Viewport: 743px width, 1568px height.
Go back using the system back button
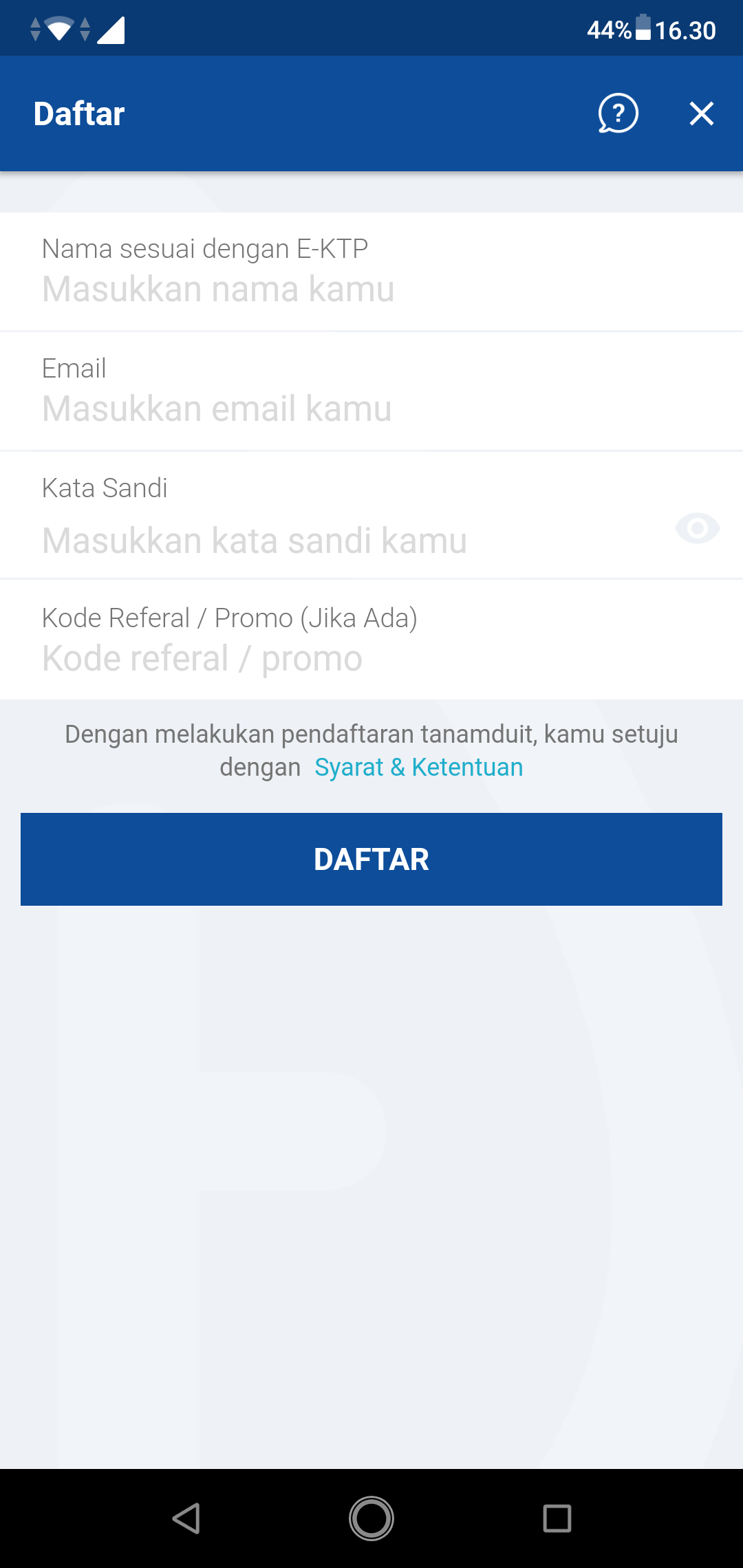pos(186,1518)
